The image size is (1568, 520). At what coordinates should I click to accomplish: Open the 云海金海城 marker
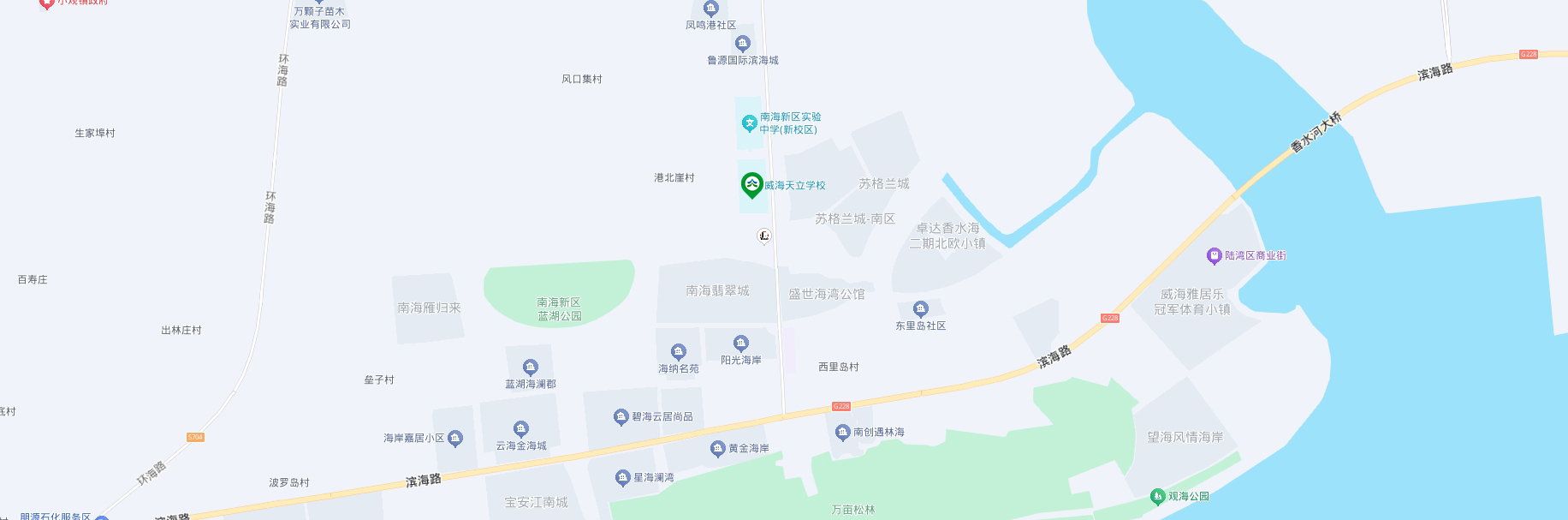[520, 429]
